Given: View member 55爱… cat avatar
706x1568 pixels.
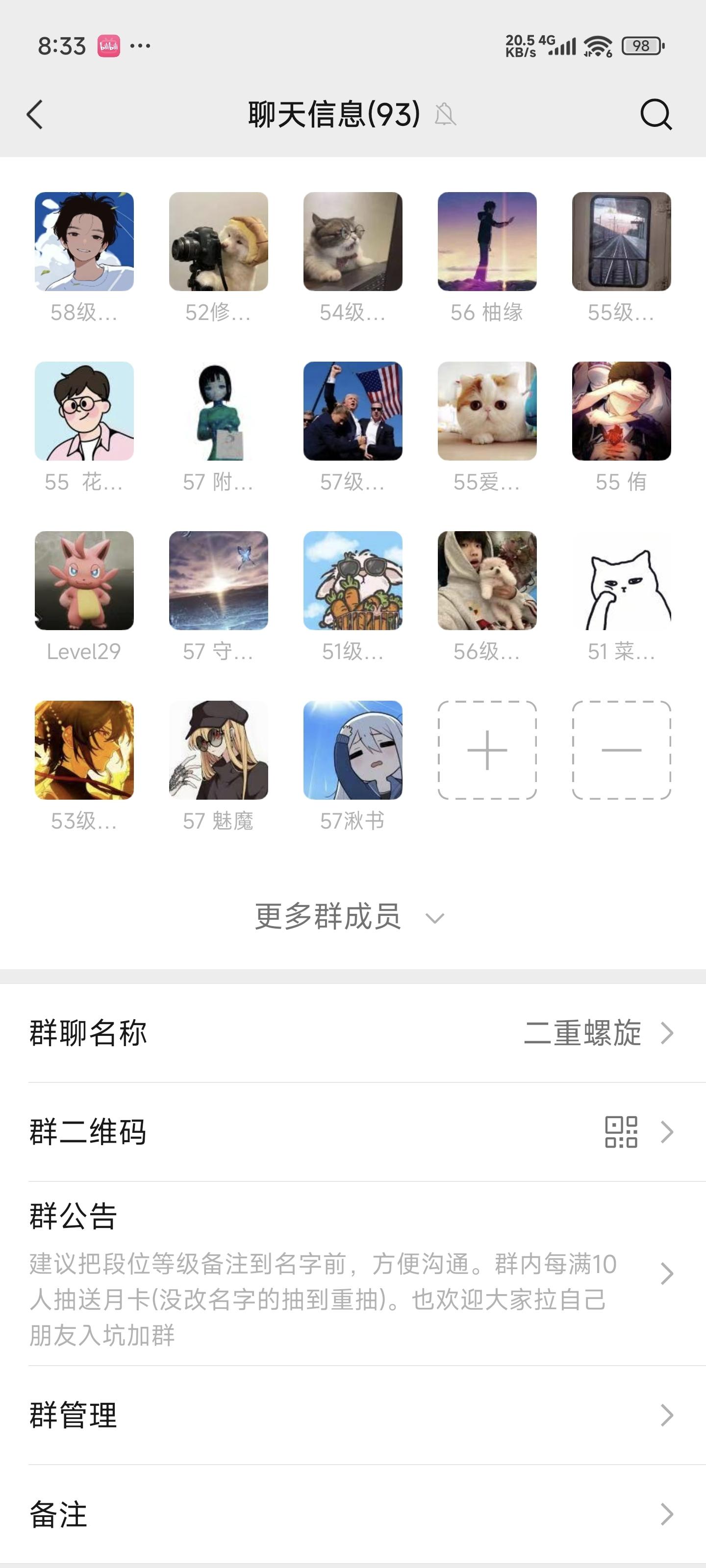Looking at the screenshot, I should 487,411.
